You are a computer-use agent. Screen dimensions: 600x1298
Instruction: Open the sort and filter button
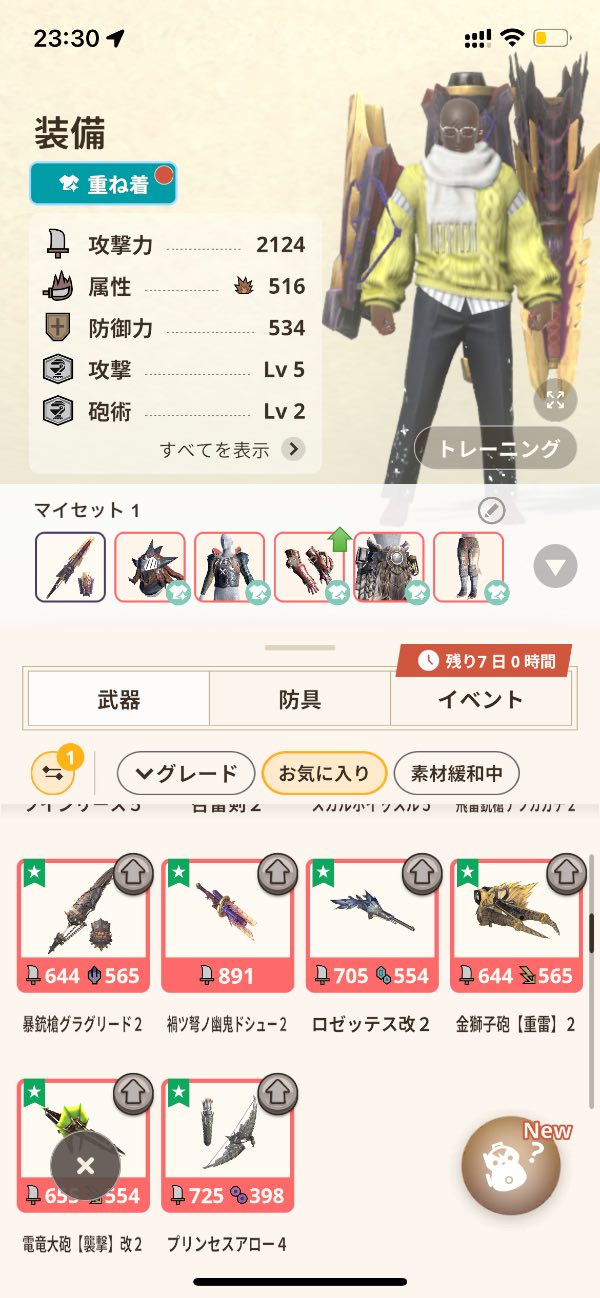(x=53, y=773)
